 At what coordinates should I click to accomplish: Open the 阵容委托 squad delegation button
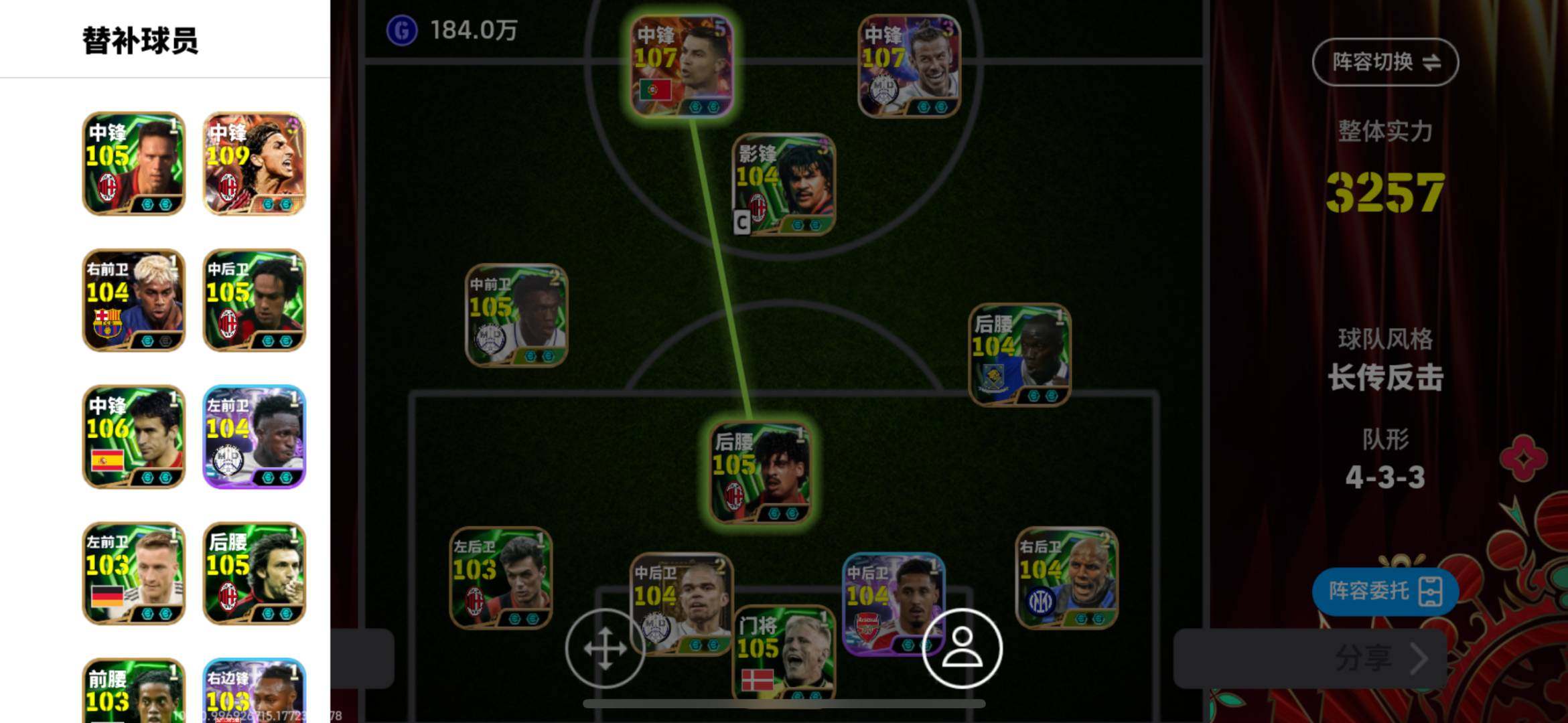point(1384,591)
